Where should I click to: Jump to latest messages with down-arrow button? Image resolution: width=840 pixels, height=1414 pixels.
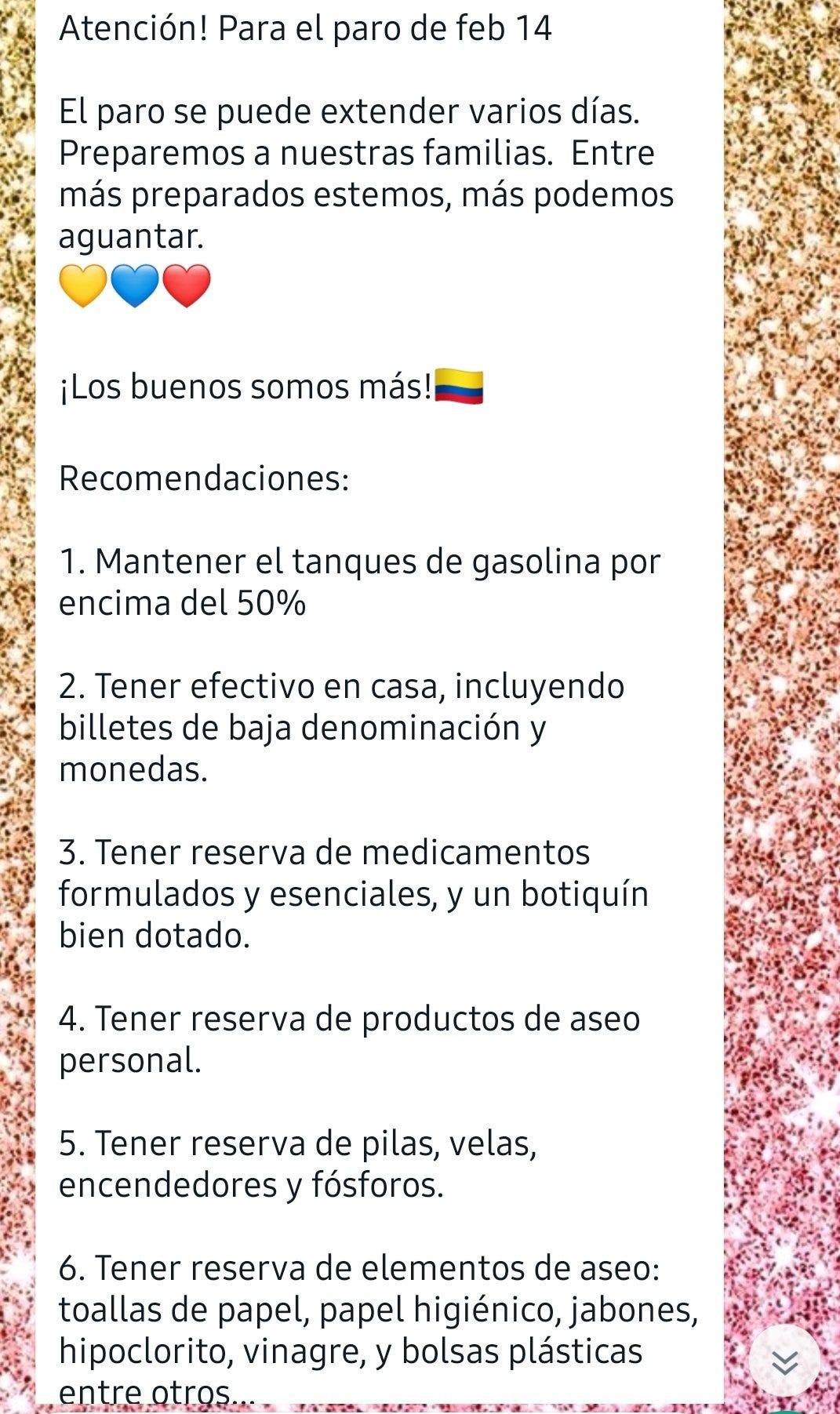click(784, 1362)
